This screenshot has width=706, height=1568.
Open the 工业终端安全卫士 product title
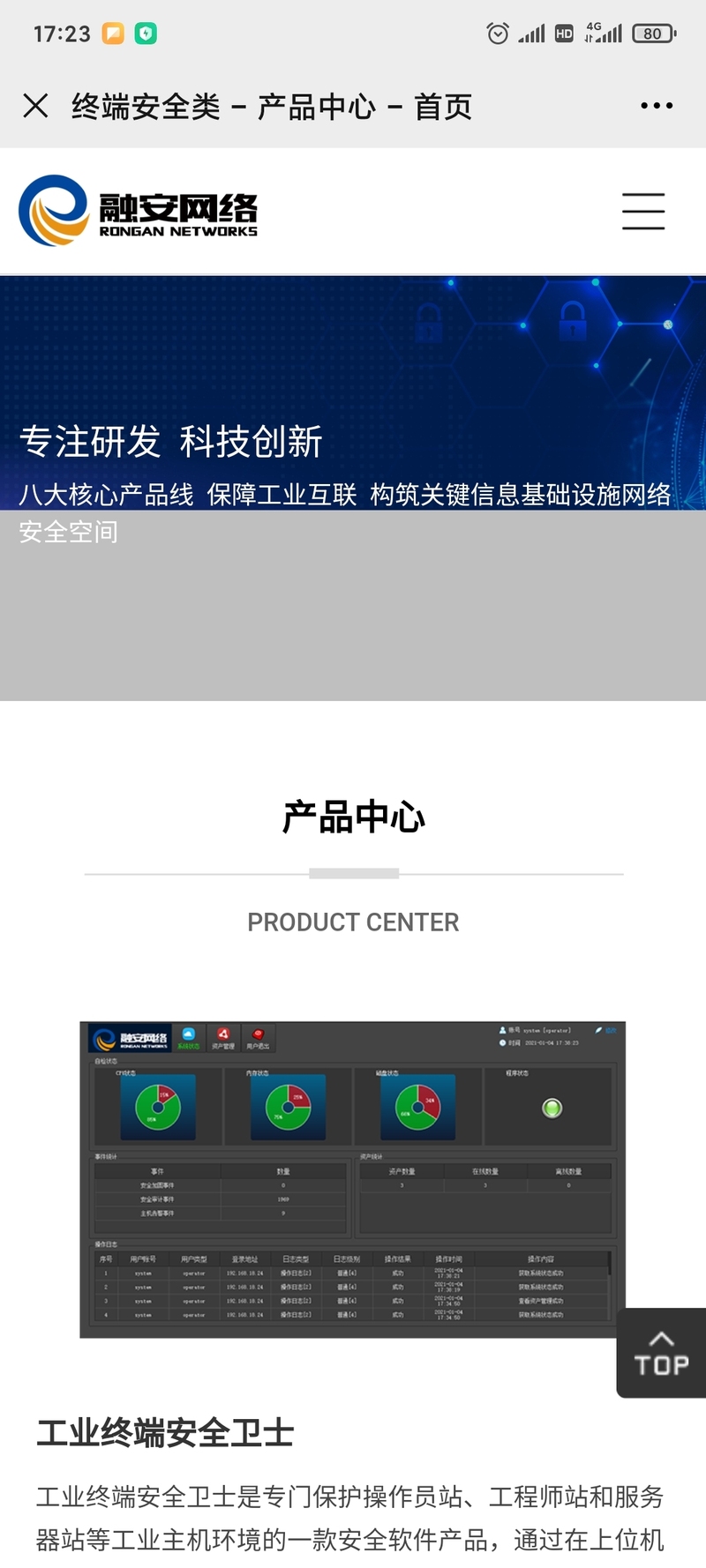click(165, 1433)
